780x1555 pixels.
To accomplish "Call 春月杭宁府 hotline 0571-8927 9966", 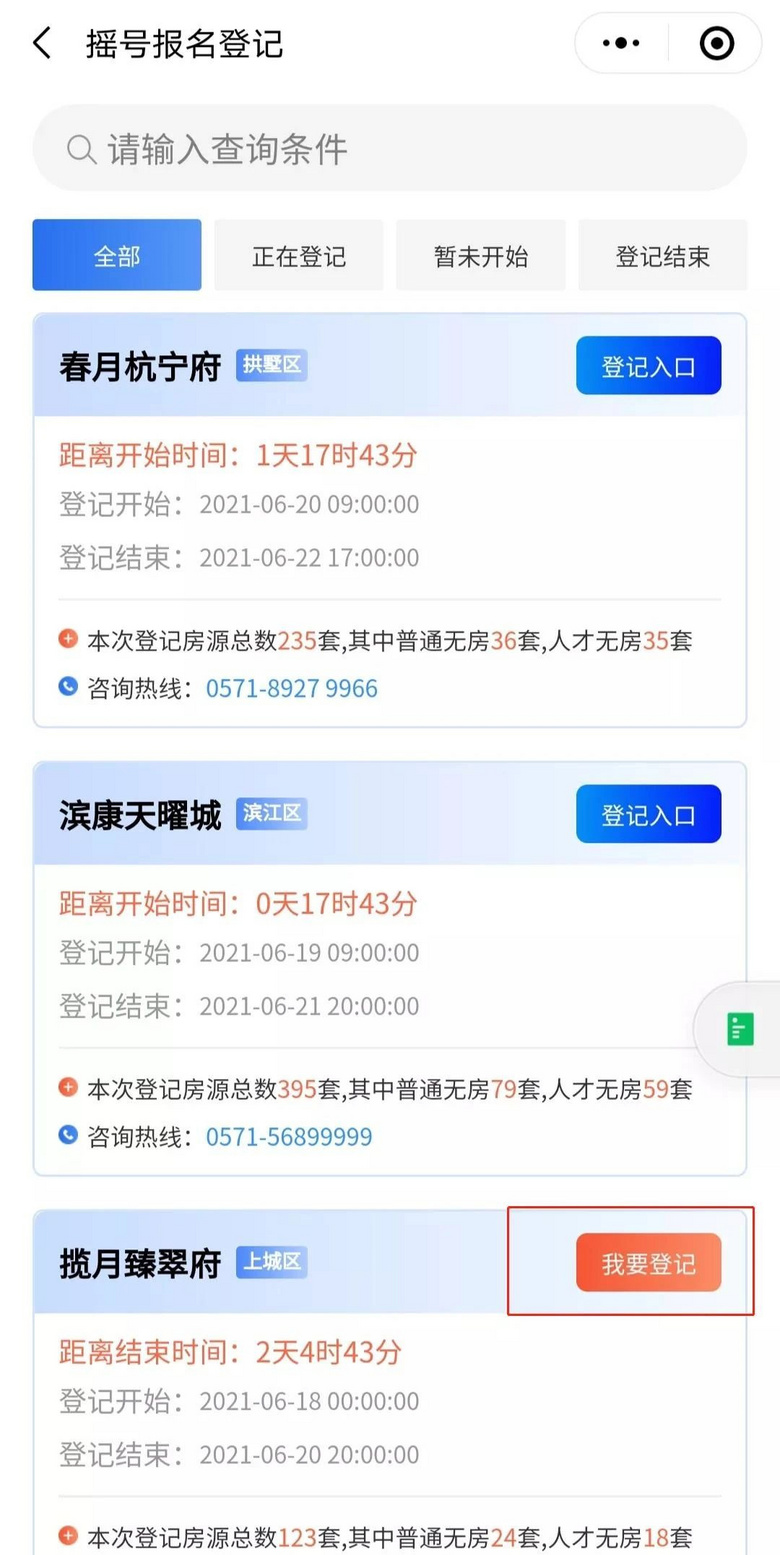I will point(291,688).
